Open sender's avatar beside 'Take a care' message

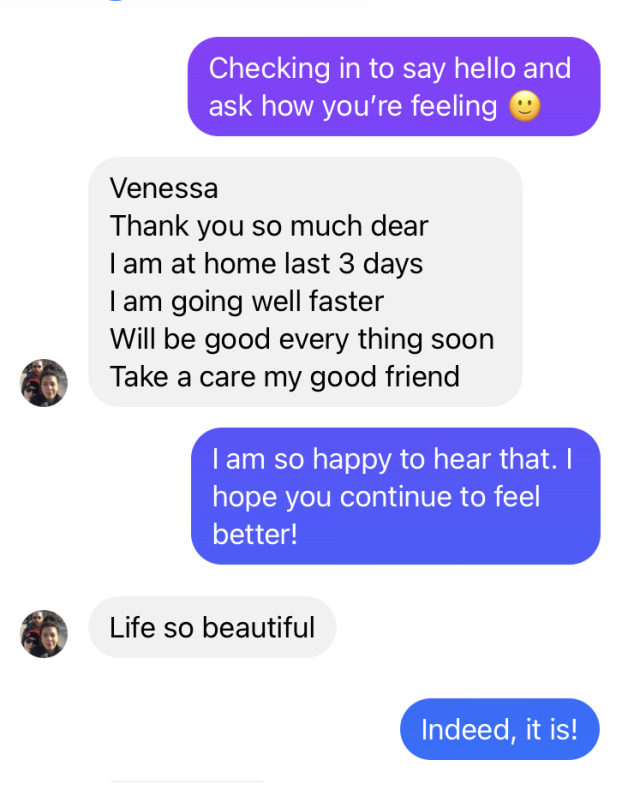(45, 382)
